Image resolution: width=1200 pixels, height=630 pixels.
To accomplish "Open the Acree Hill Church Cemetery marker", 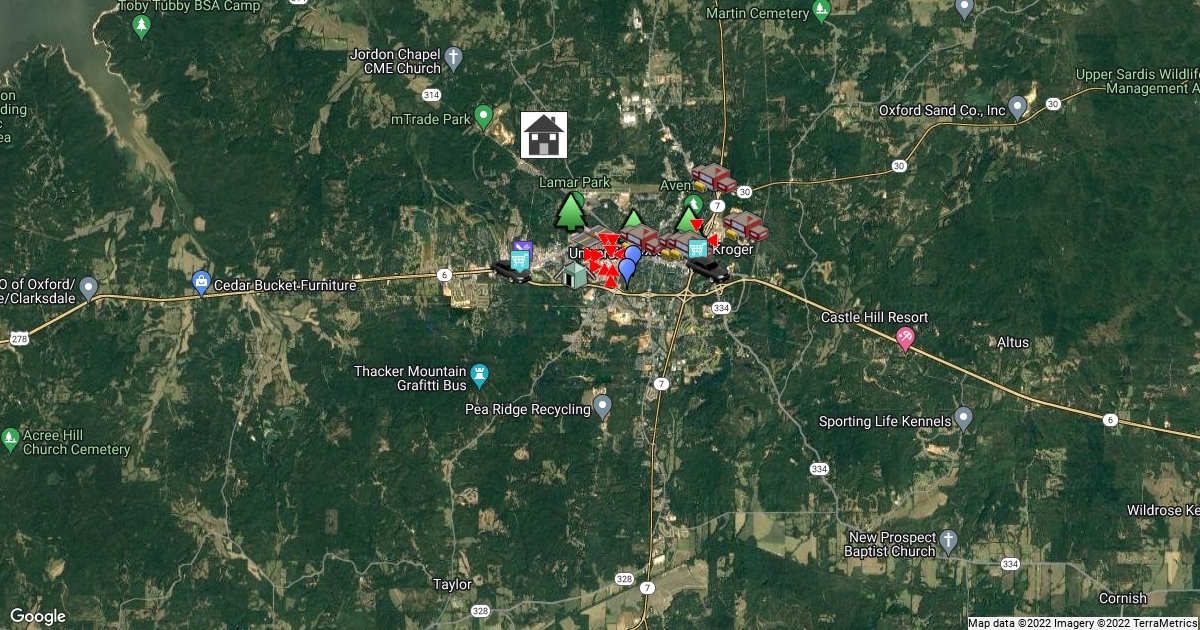I will pyautogui.click(x=11, y=438).
